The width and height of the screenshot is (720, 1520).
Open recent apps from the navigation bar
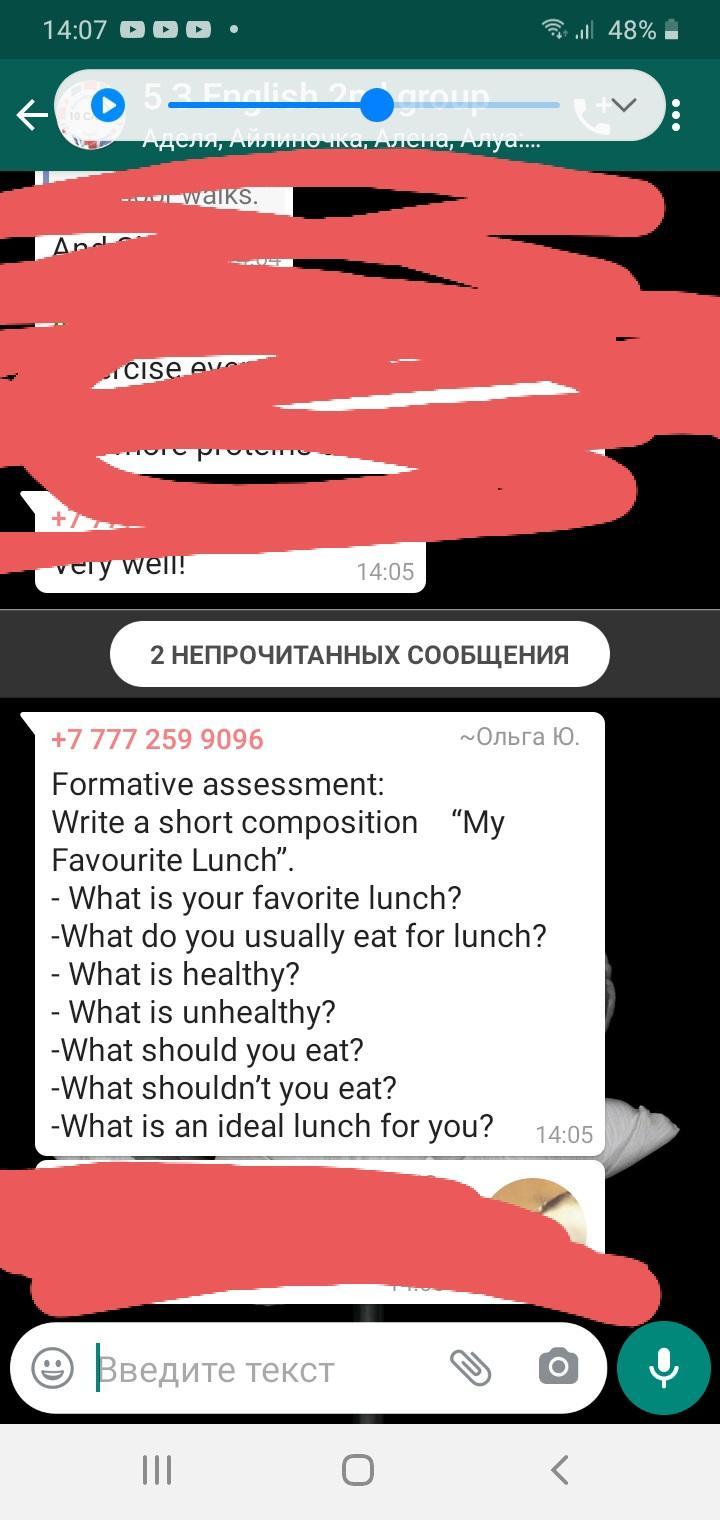[157, 1470]
